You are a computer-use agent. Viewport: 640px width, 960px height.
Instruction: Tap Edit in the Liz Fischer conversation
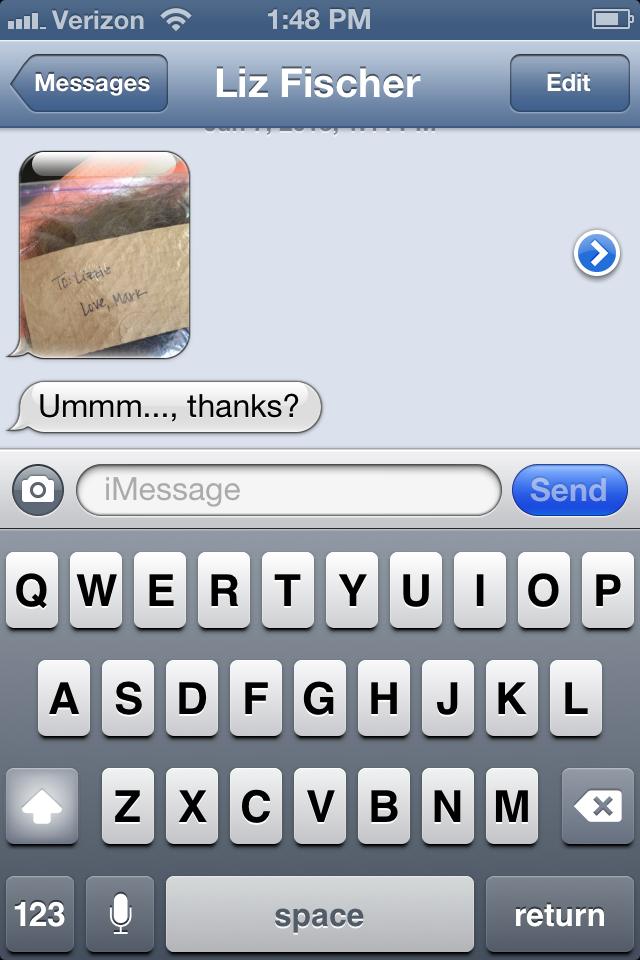pyautogui.click(x=569, y=83)
